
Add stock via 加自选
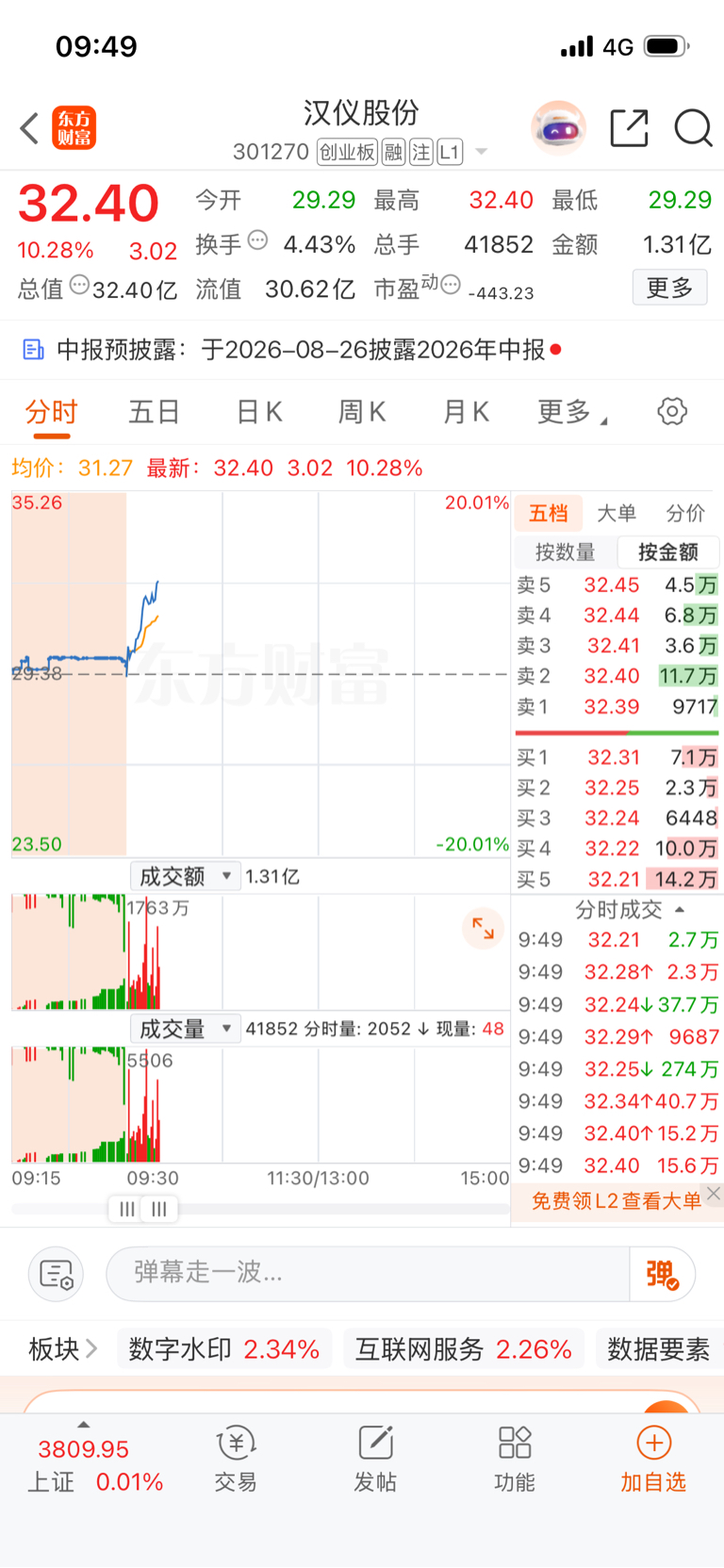653,1459
